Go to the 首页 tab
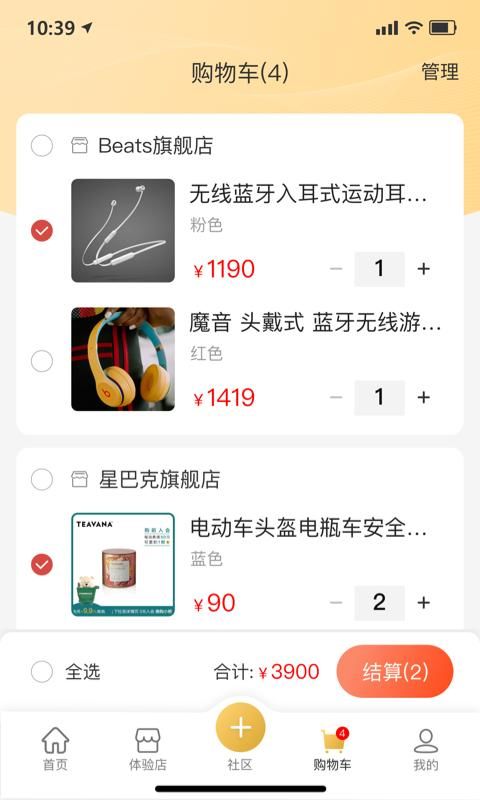480x800 pixels. [x=55, y=748]
